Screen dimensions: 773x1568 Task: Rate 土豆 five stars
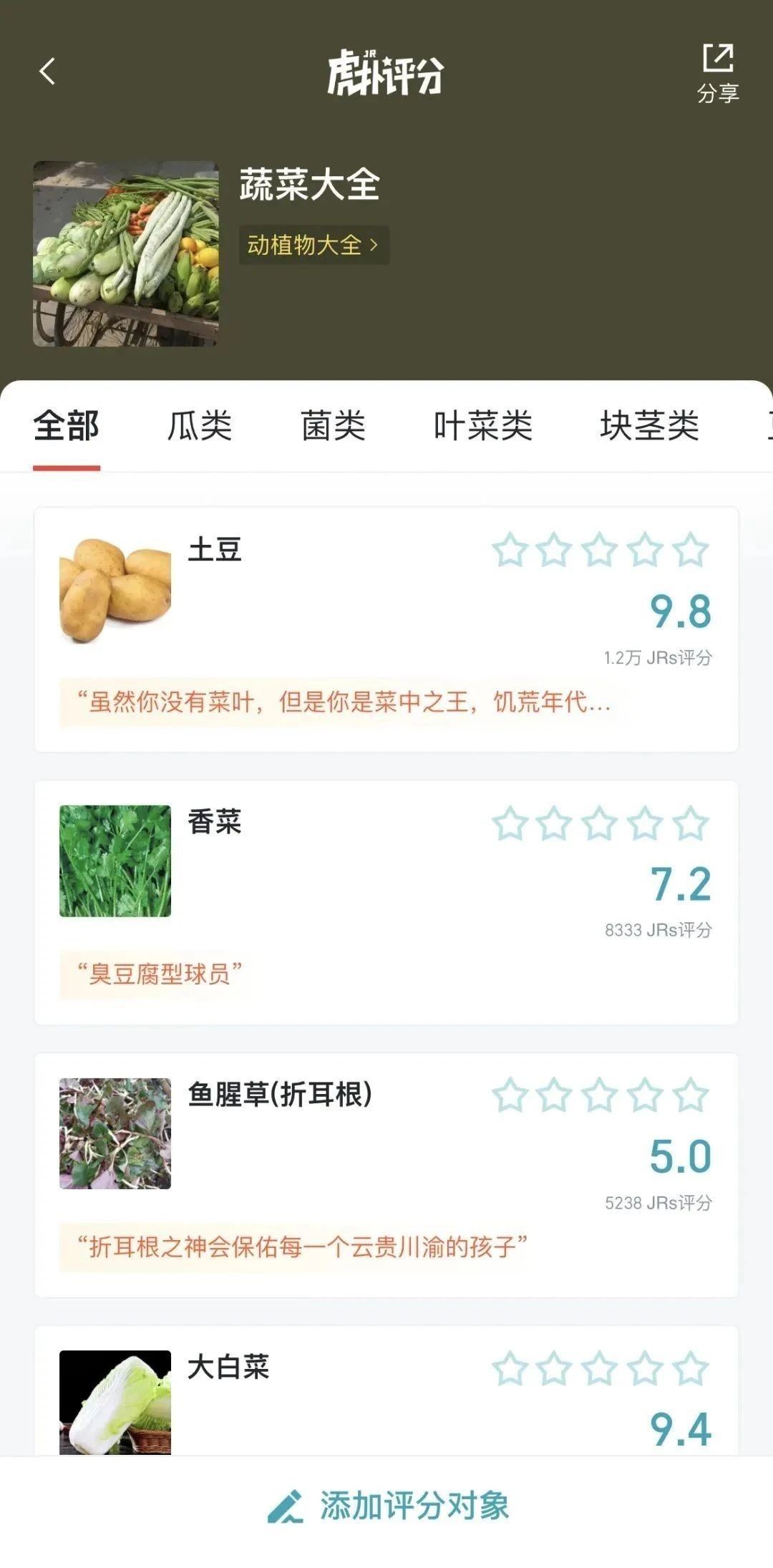pos(691,551)
